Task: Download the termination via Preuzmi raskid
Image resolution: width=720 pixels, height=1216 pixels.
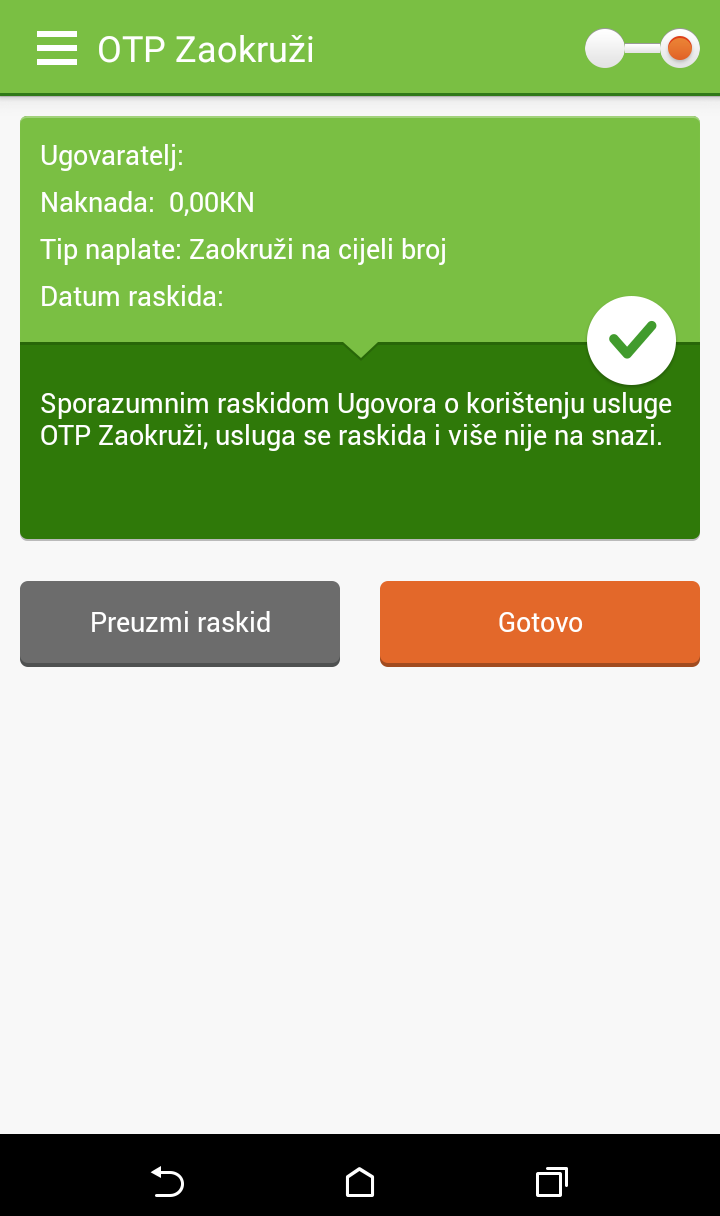Action: click(180, 623)
